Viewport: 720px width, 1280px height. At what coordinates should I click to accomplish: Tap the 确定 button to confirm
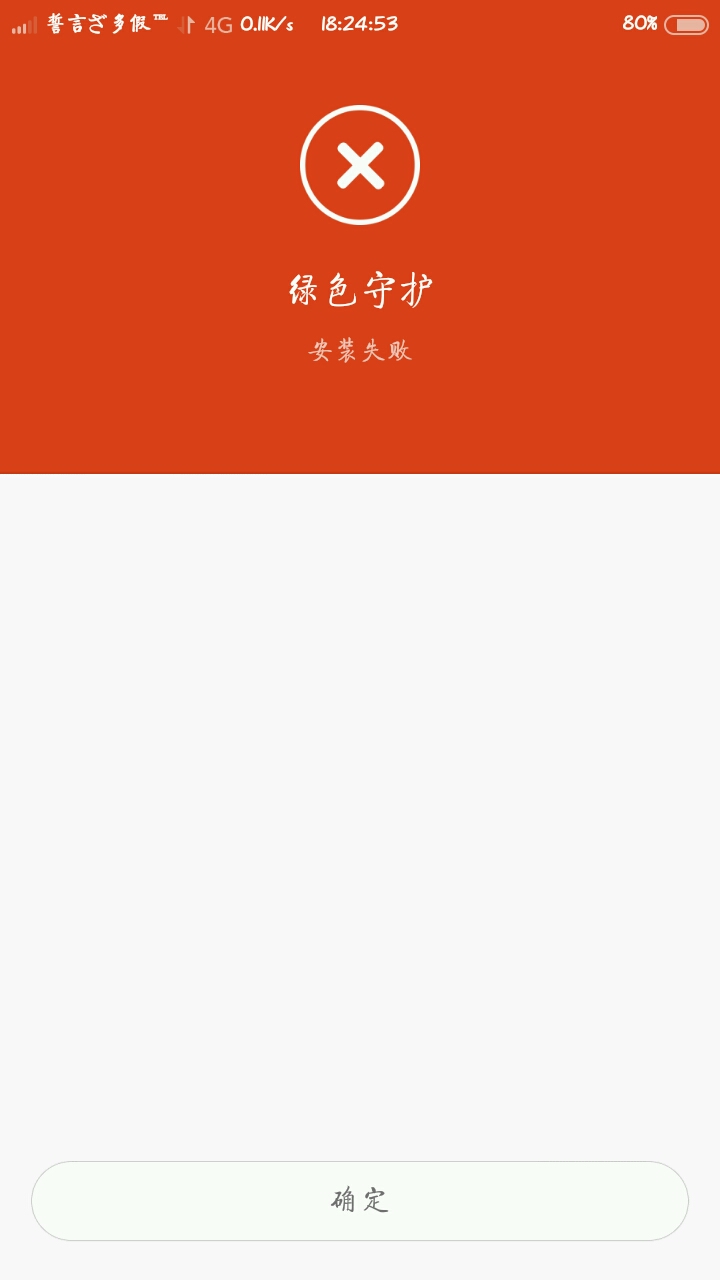[x=360, y=1200]
